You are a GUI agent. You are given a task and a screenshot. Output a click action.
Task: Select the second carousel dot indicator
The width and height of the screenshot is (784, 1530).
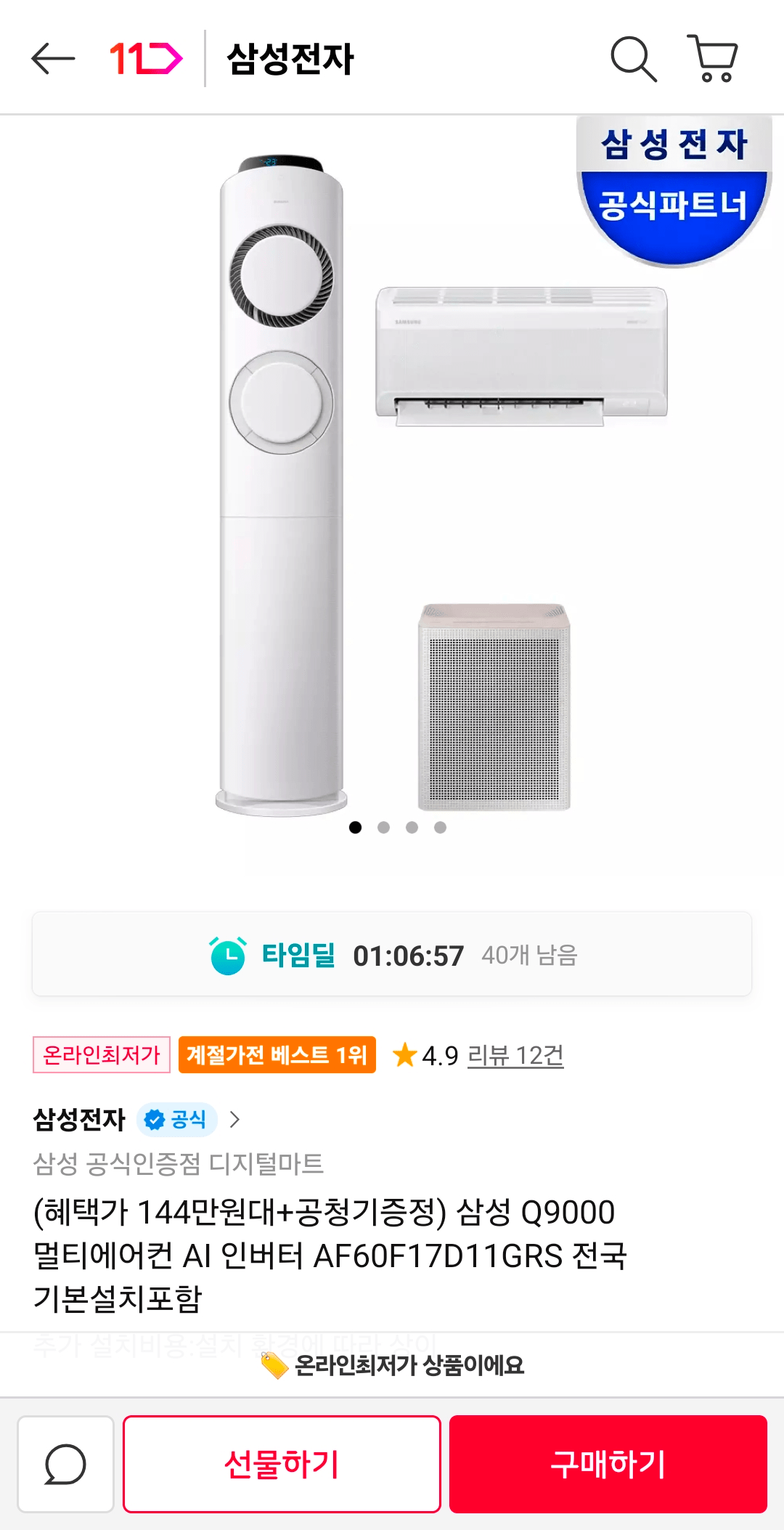(383, 827)
